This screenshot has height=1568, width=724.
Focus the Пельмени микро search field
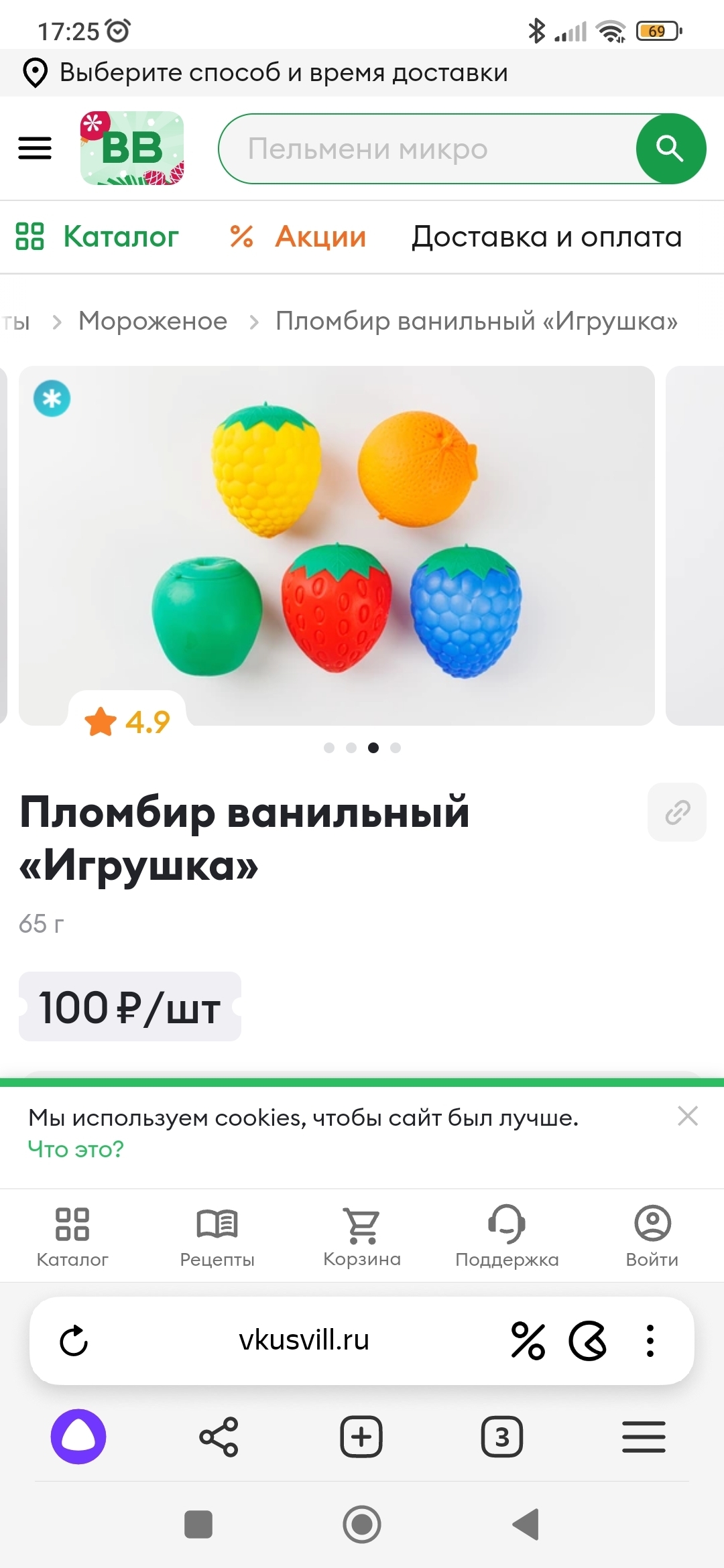(x=429, y=149)
